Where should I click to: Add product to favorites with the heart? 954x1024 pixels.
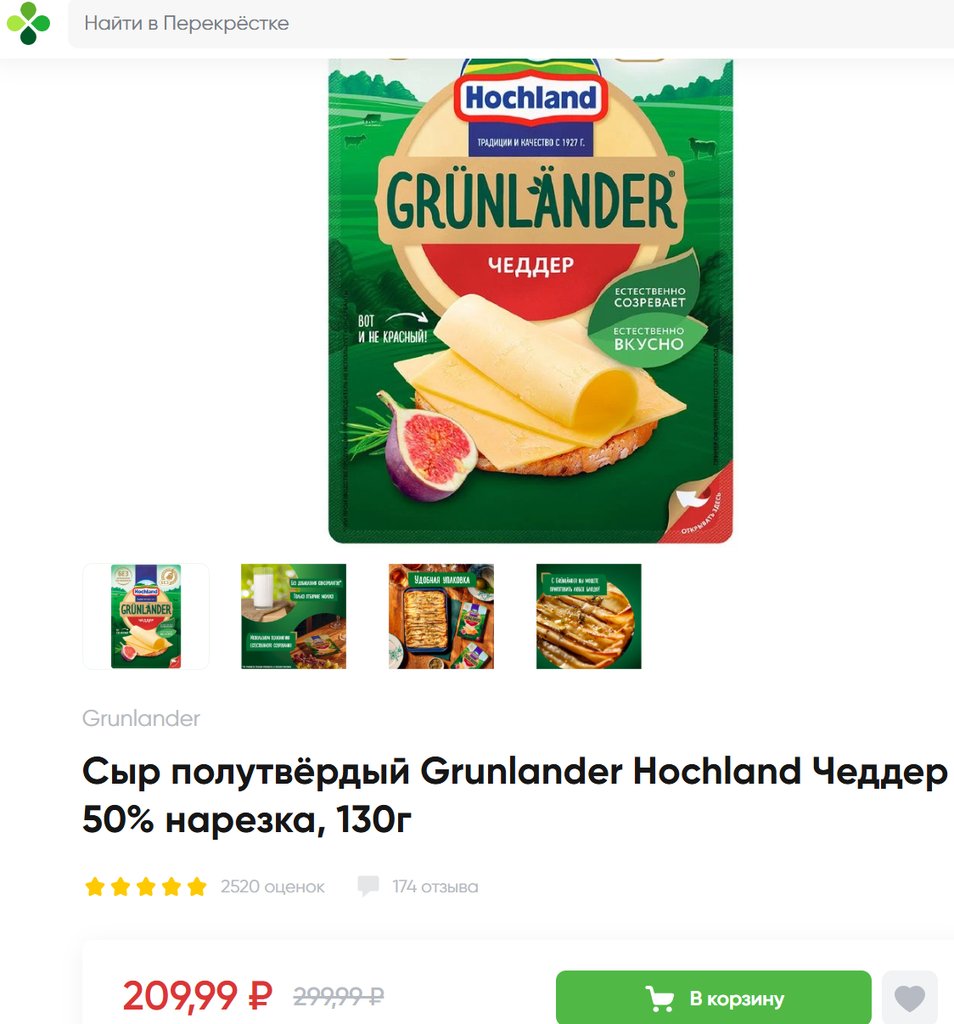[x=909, y=998]
